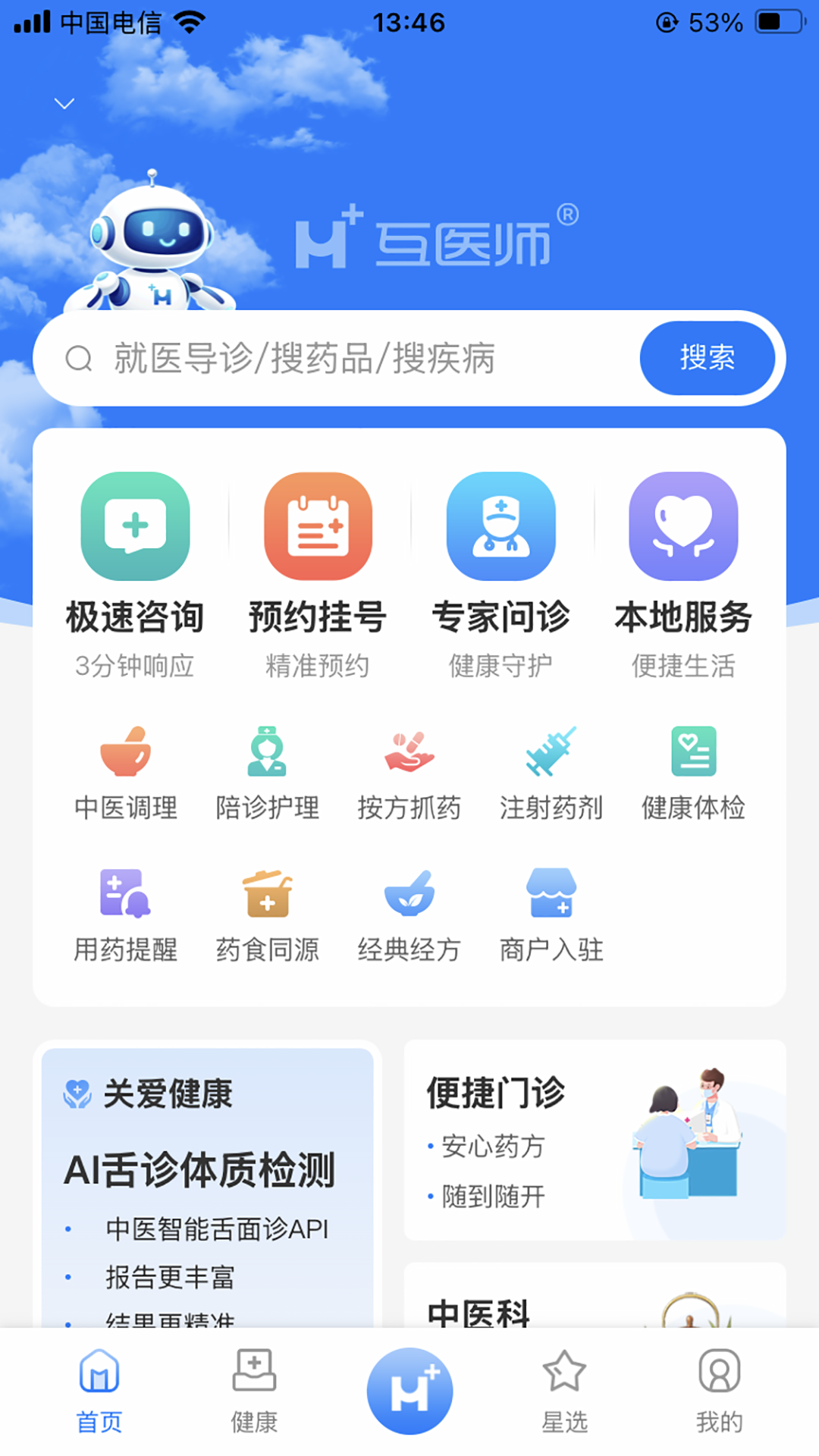Viewport: 819px width, 1456px height.
Task: Open 中医调理 shortcut
Action: tap(126, 773)
